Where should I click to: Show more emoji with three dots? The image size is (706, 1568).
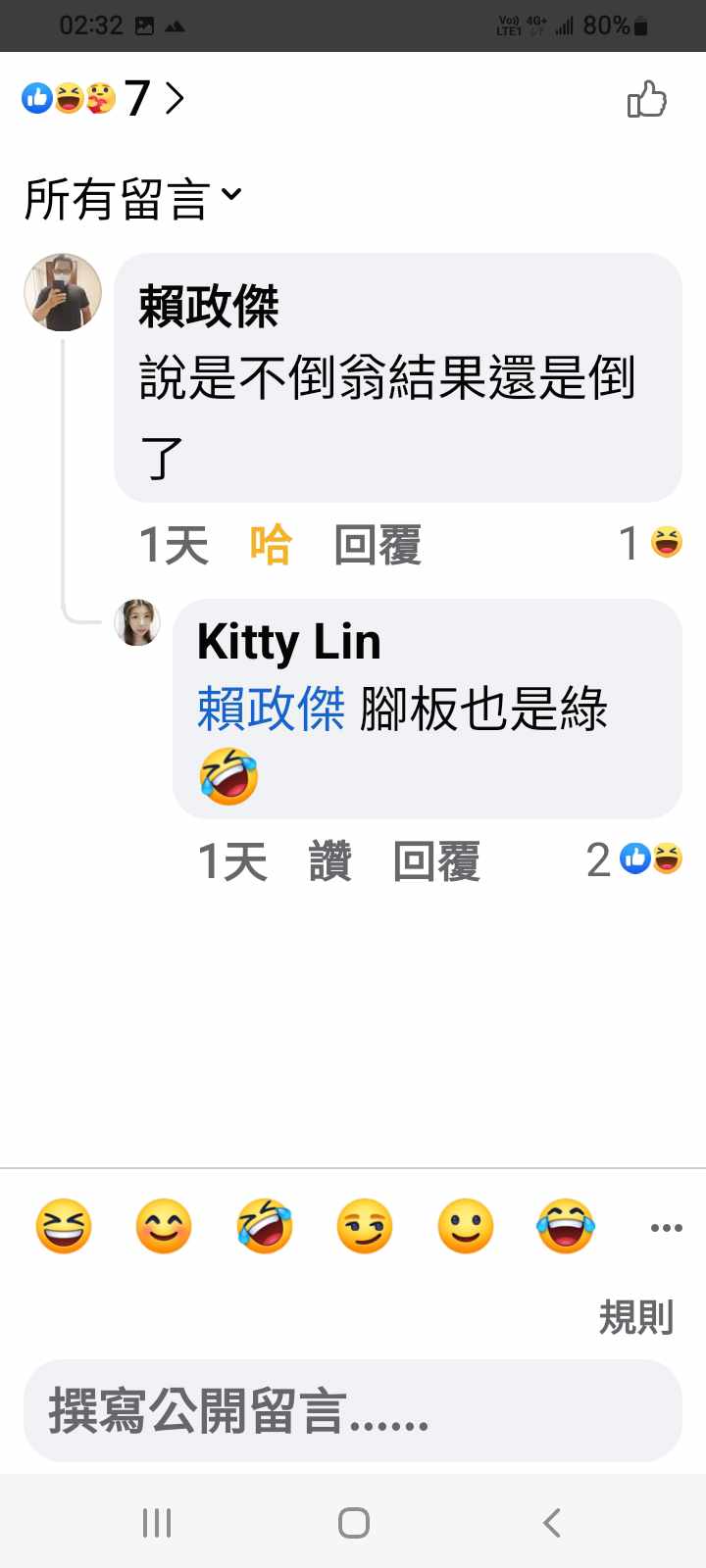[x=666, y=1227]
